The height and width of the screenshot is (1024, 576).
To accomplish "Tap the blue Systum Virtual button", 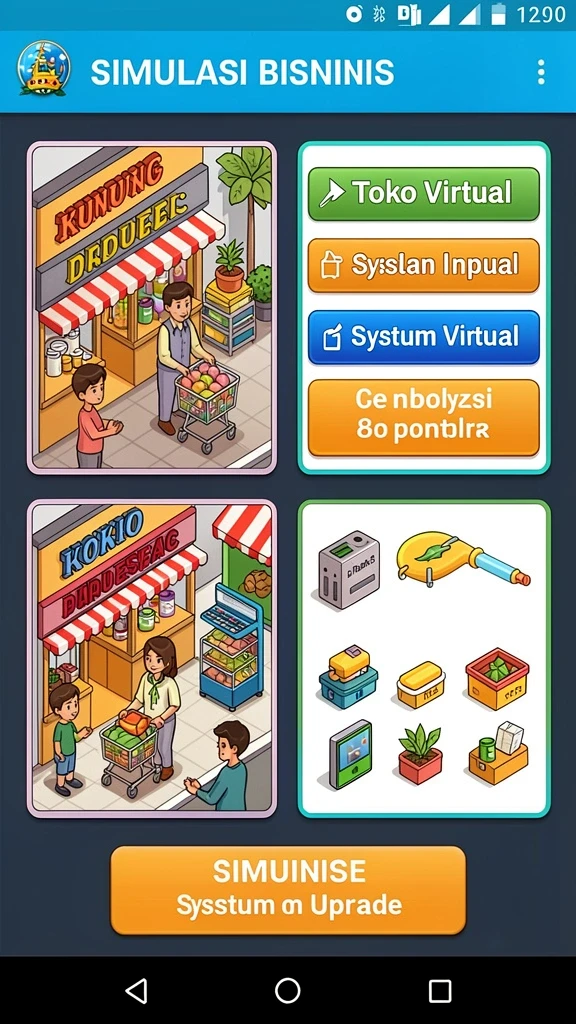I will point(424,337).
